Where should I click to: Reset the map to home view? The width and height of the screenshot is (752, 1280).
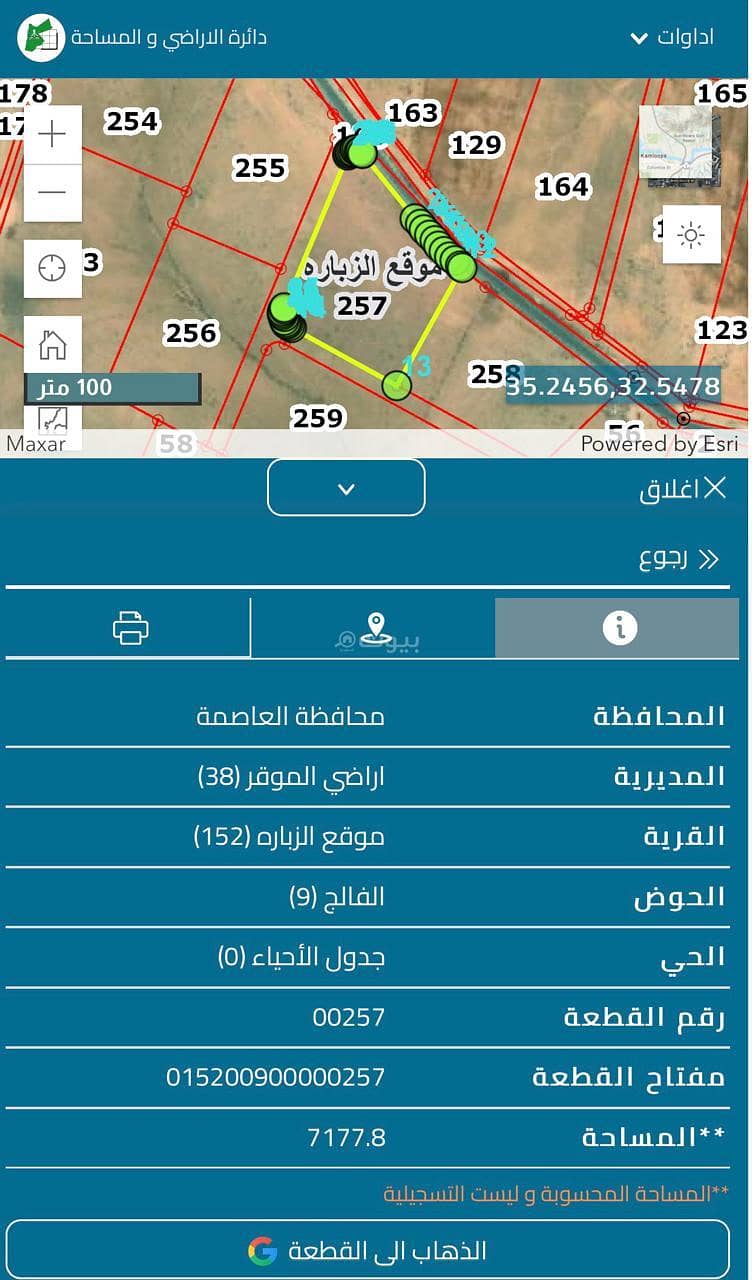[x=52, y=346]
